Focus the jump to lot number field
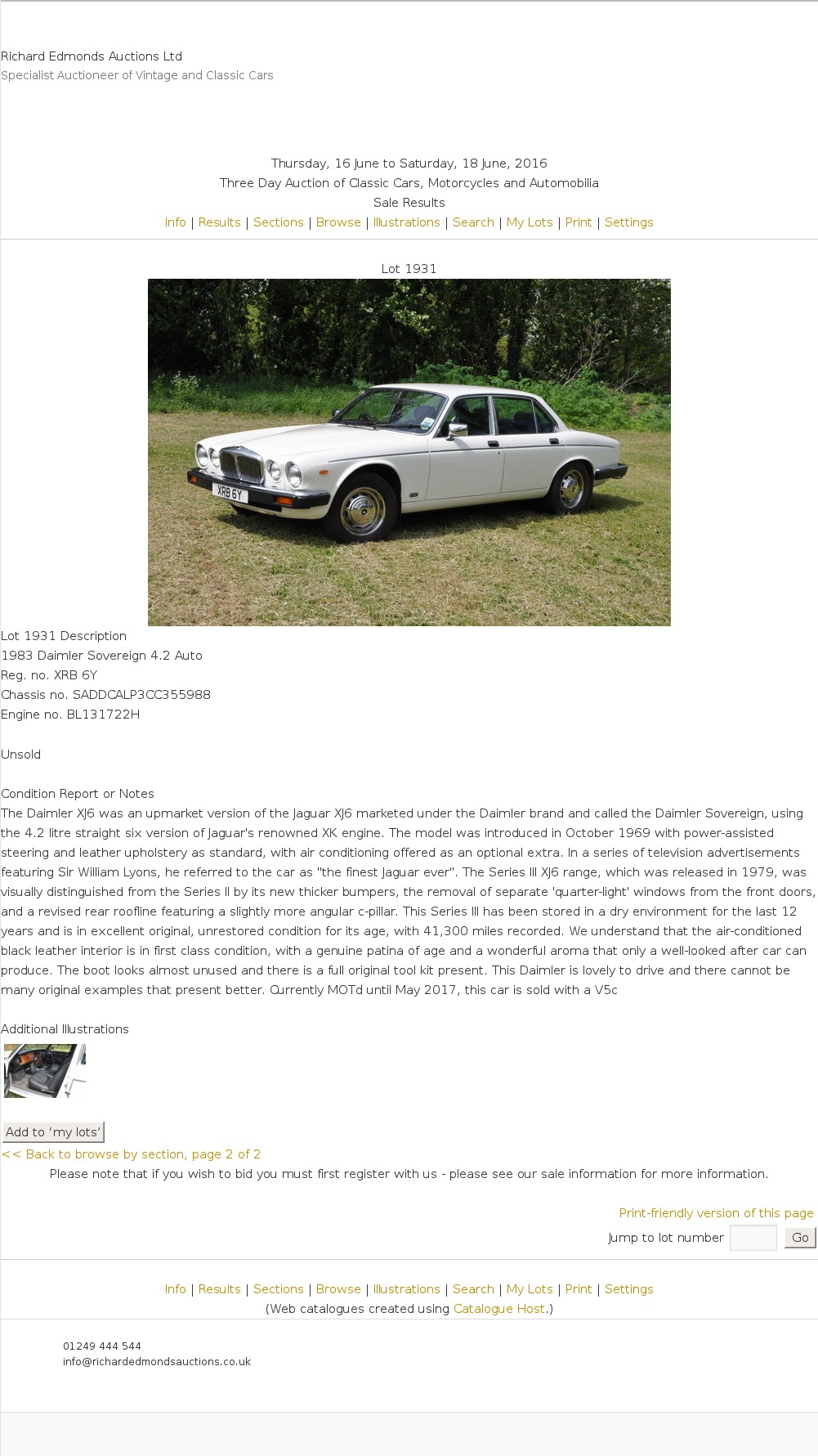Screen dimensions: 818x1456 pyautogui.click(x=753, y=1238)
